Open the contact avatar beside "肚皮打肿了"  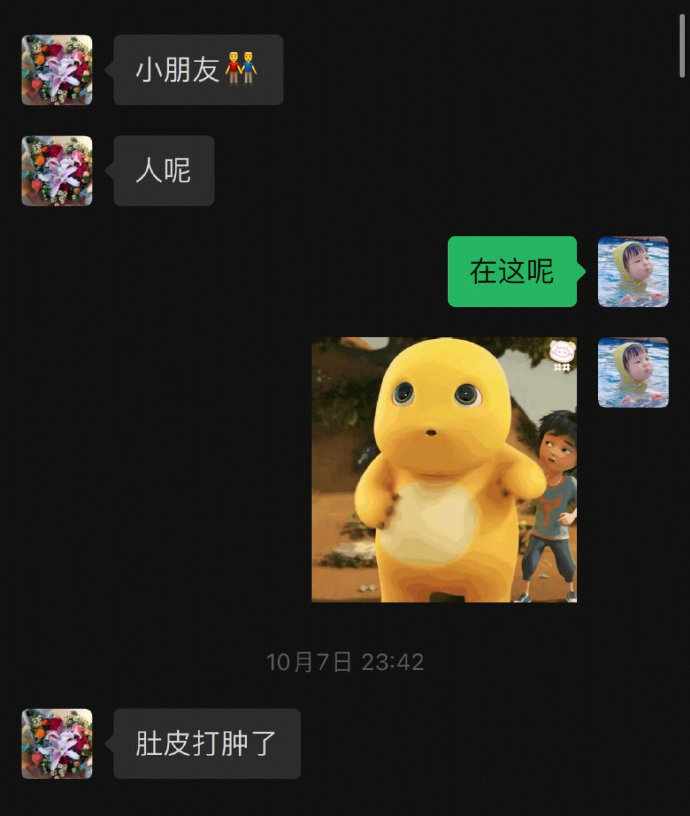[x=57, y=744]
